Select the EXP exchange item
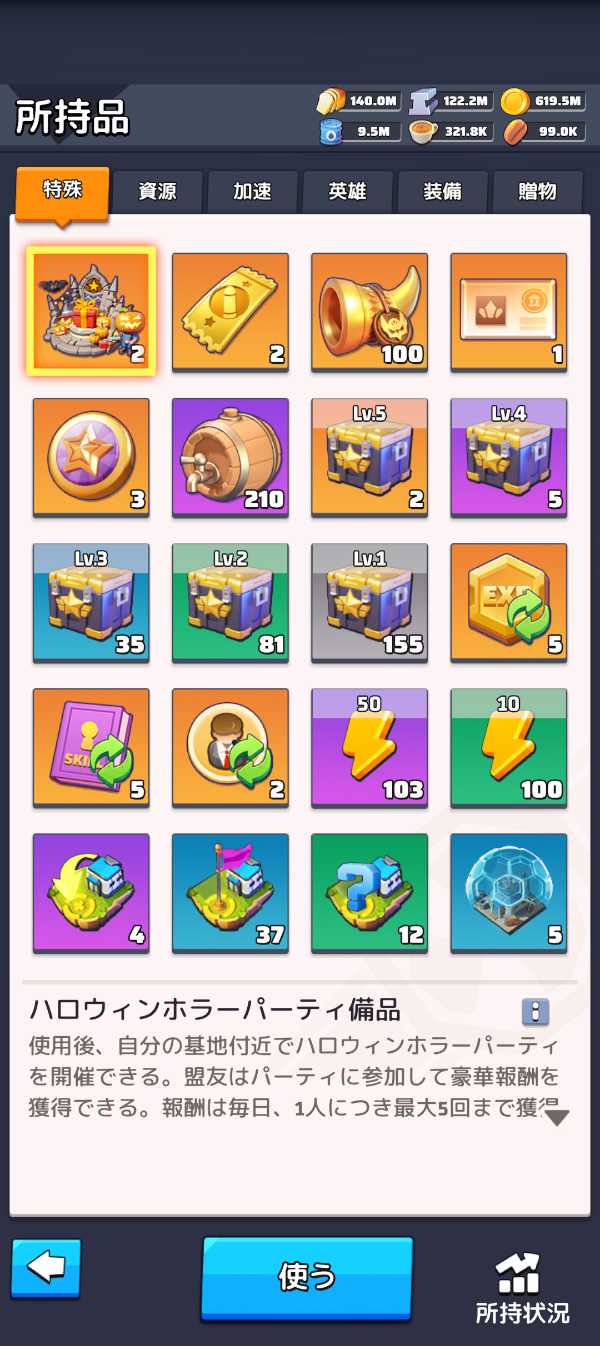The width and height of the screenshot is (600, 1346). pyautogui.click(x=509, y=602)
